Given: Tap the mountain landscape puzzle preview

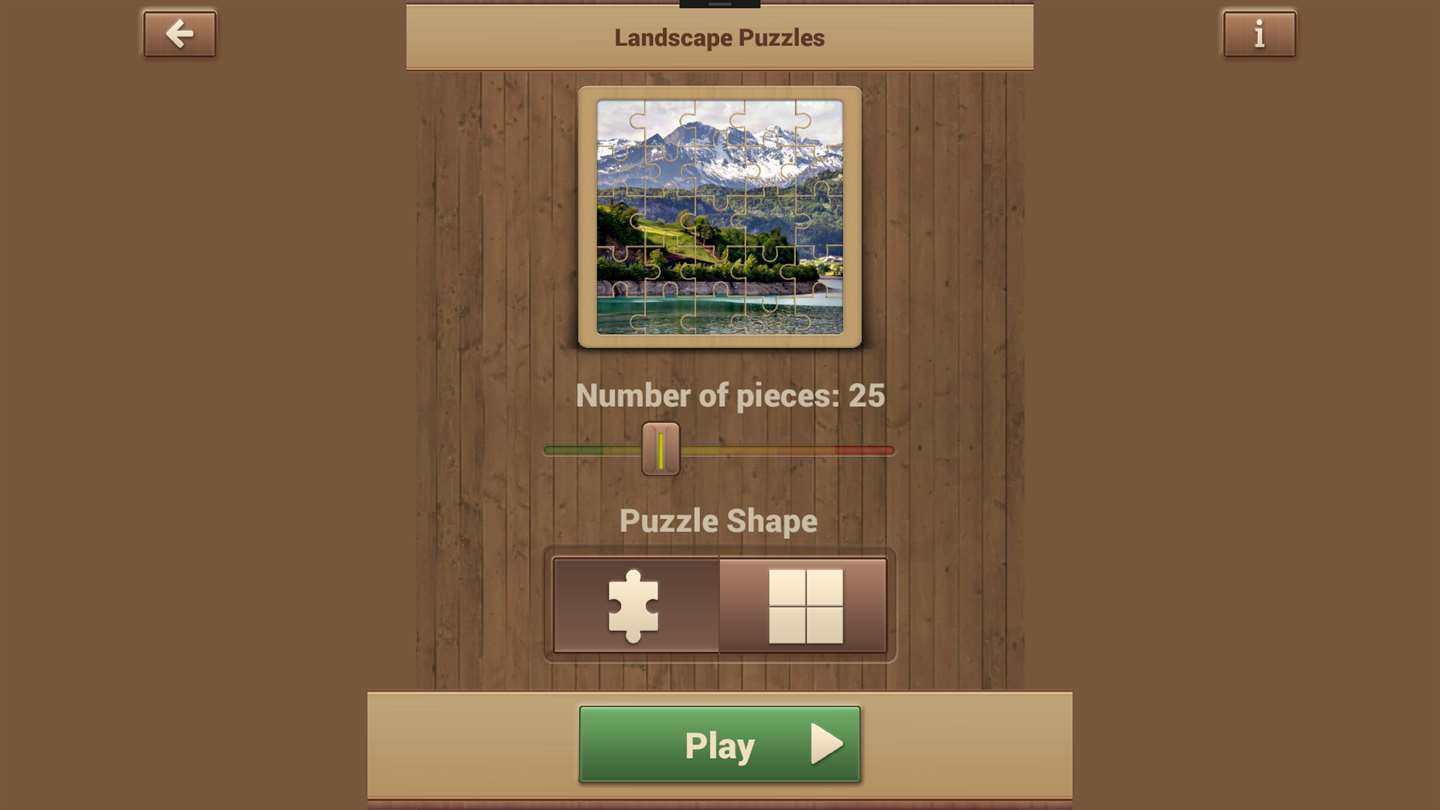Looking at the screenshot, I should tap(719, 217).
